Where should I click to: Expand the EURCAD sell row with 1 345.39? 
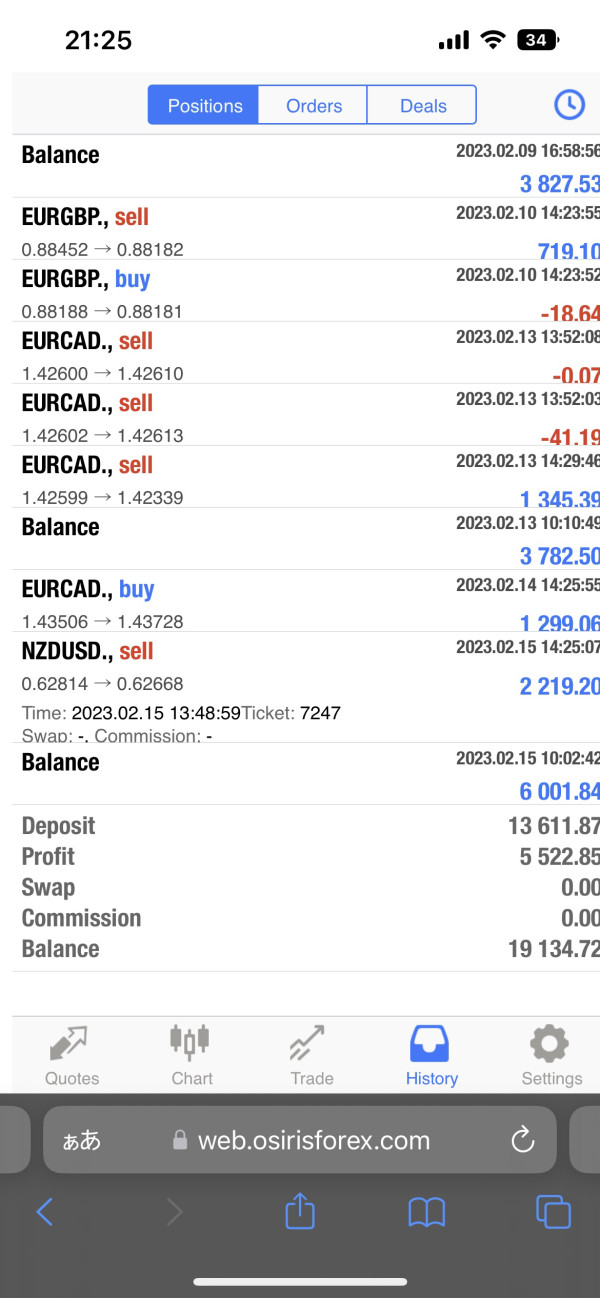coord(300,477)
